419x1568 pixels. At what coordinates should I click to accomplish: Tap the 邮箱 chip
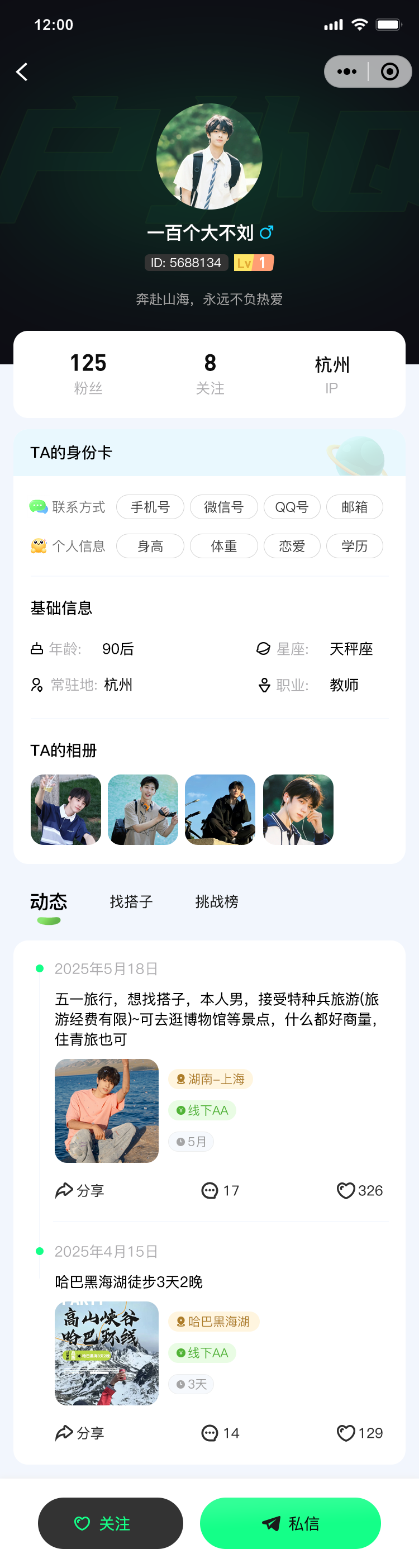(355, 507)
